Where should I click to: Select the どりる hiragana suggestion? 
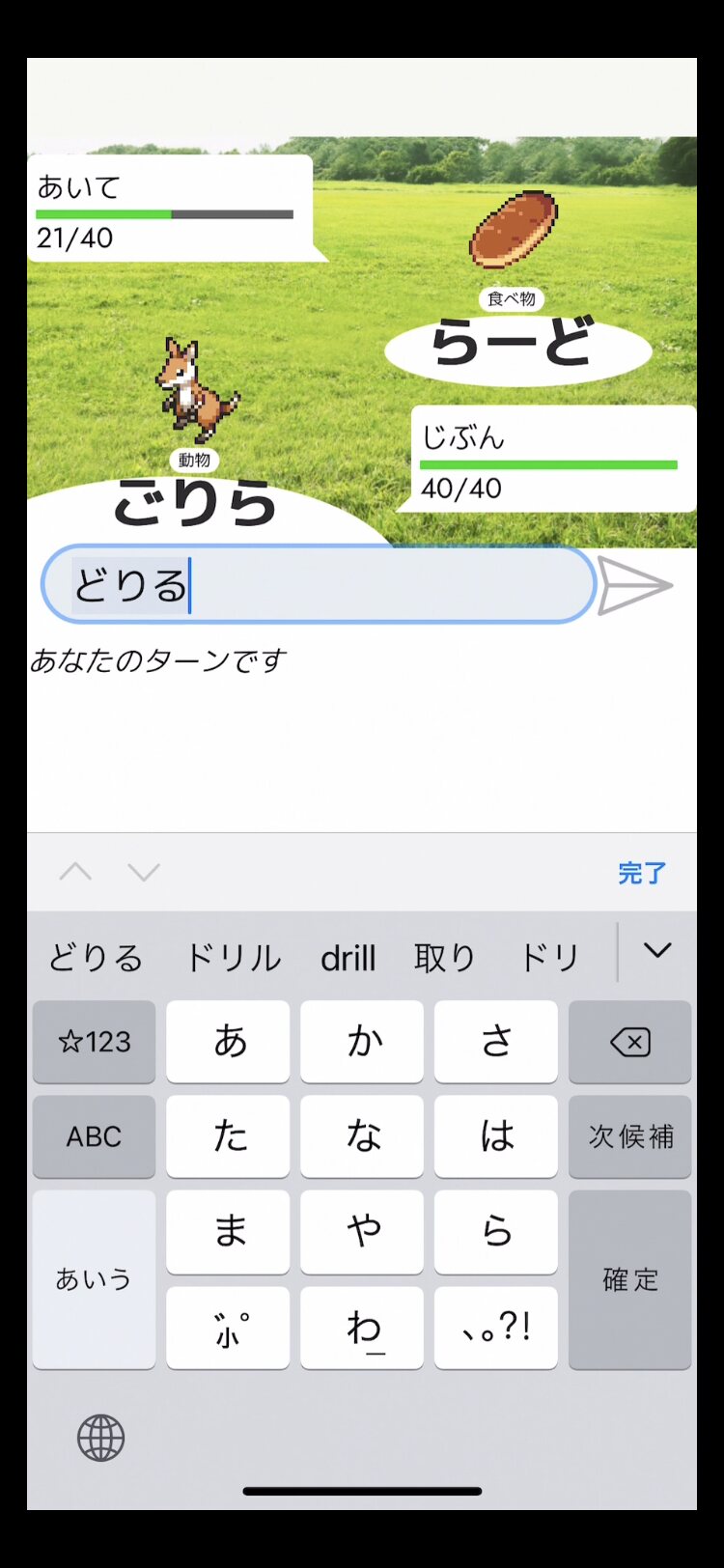click(96, 958)
